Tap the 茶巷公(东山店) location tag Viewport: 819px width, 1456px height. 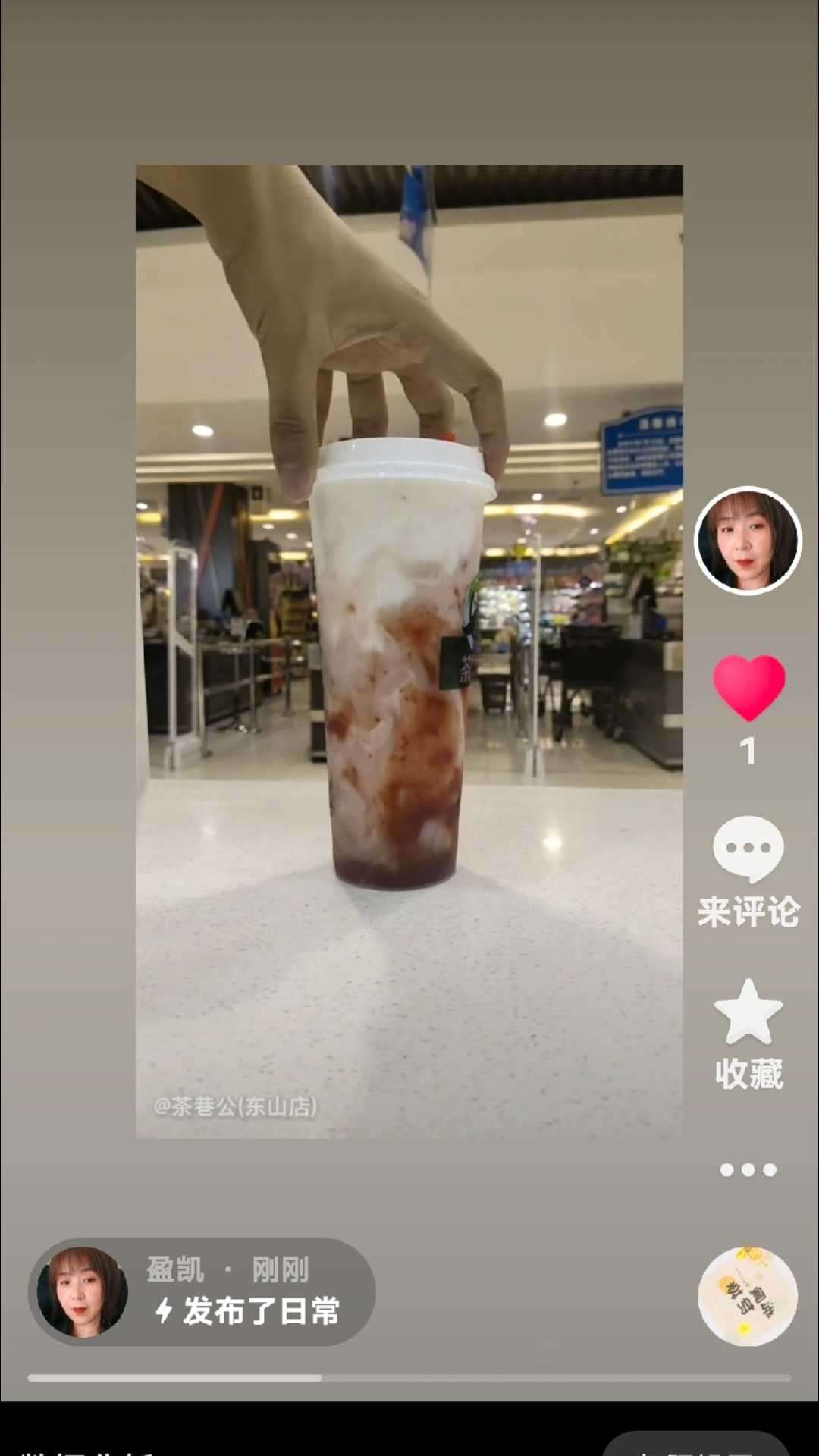coord(235,1107)
